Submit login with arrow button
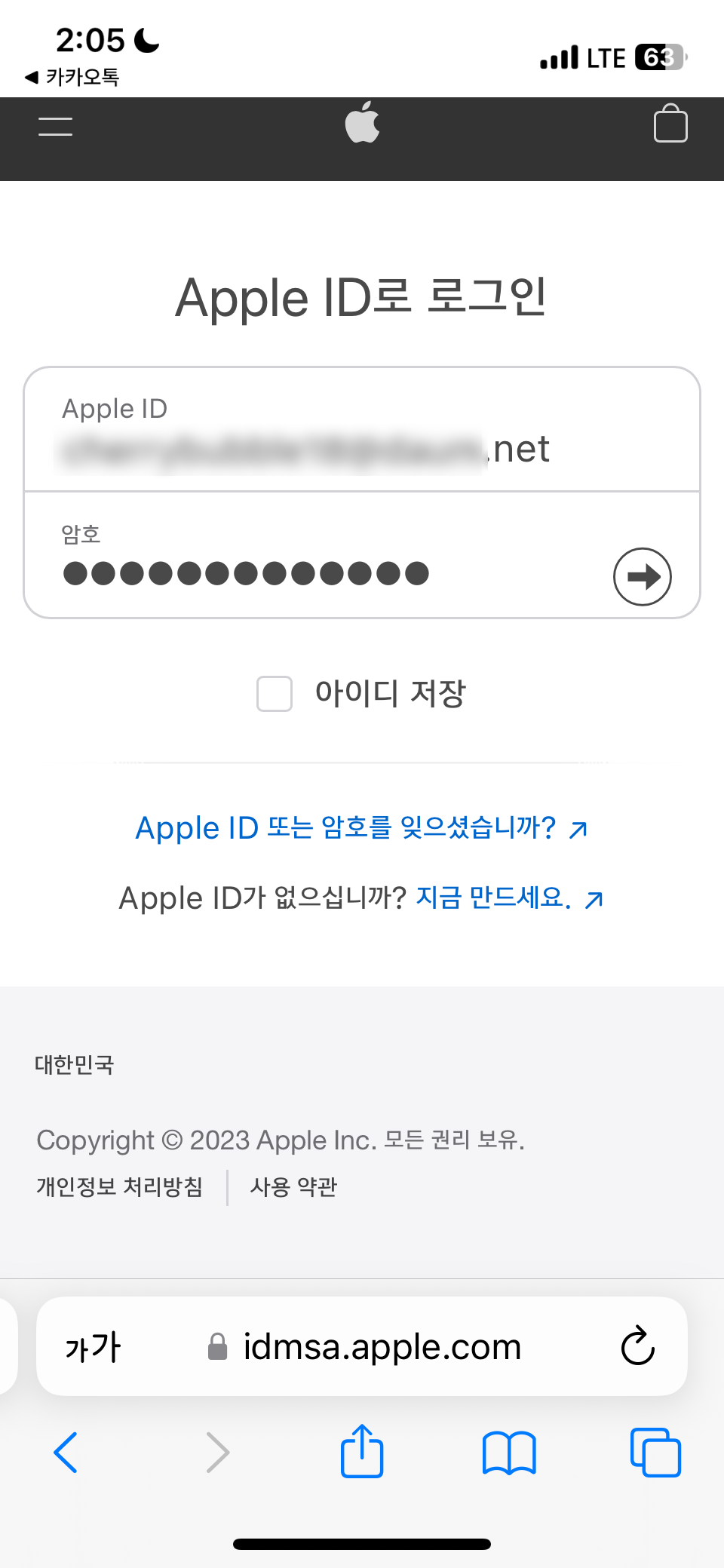This screenshot has width=724, height=1568. click(x=642, y=577)
